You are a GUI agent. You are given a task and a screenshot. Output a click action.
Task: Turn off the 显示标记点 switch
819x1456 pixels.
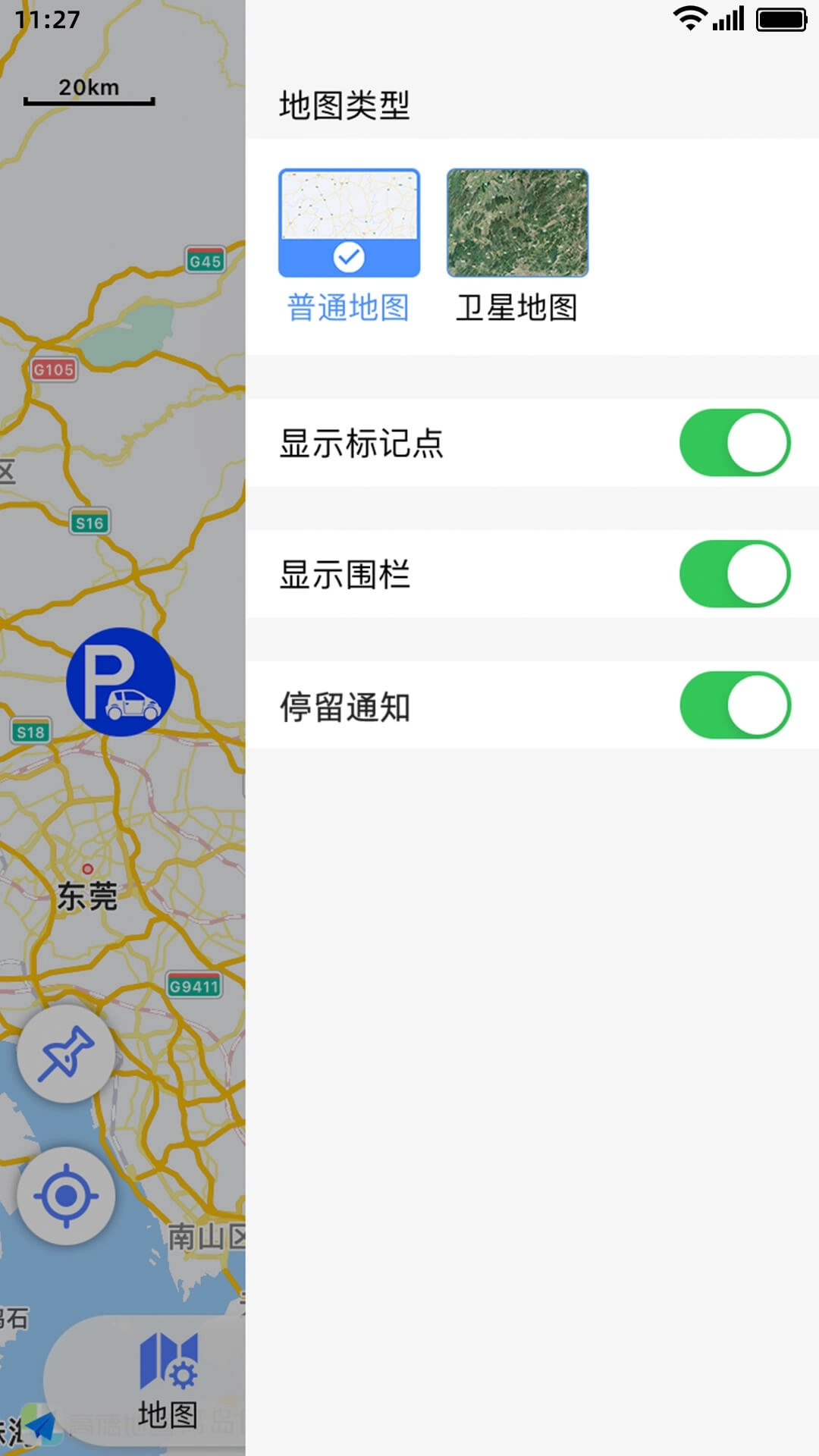(x=734, y=443)
